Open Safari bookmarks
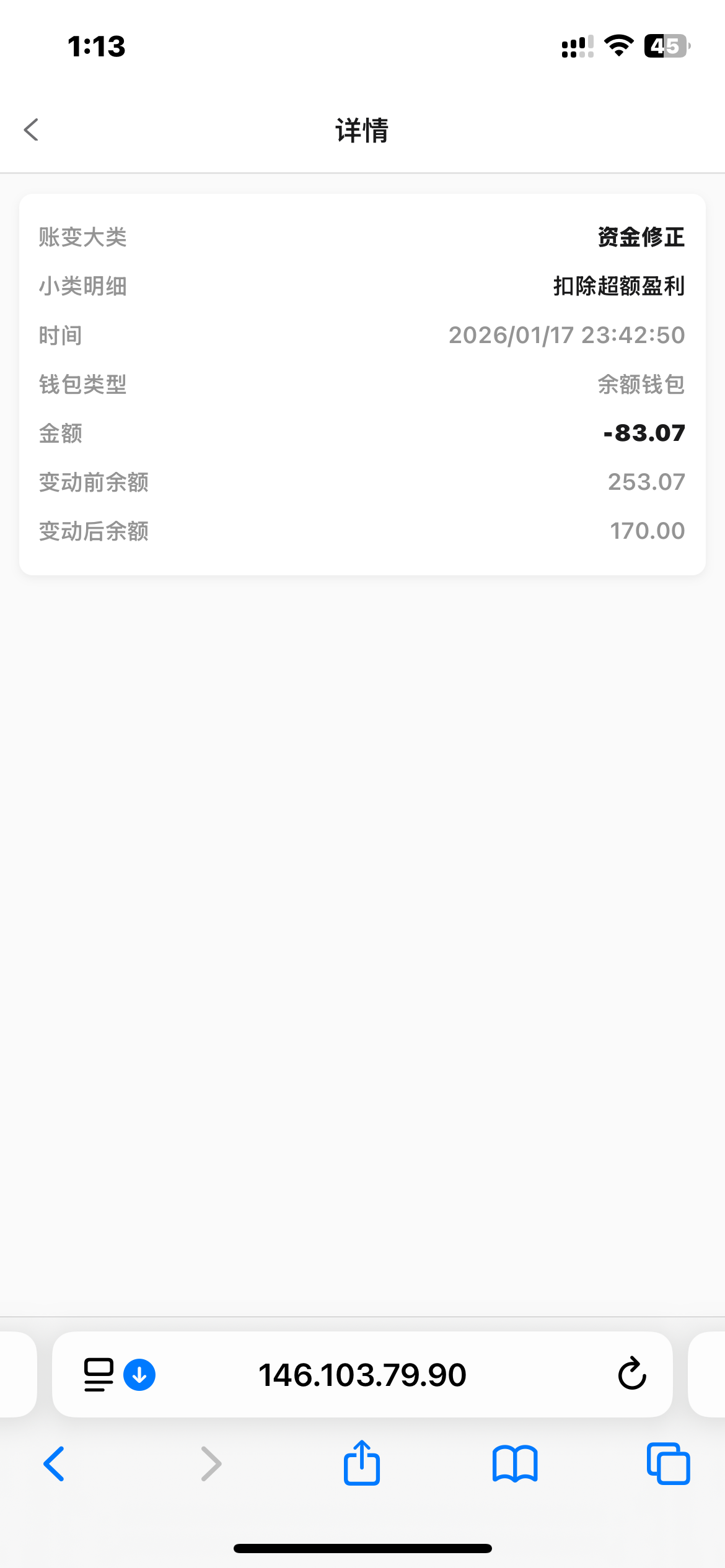Viewport: 725px width, 1568px height. tap(515, 1464)
